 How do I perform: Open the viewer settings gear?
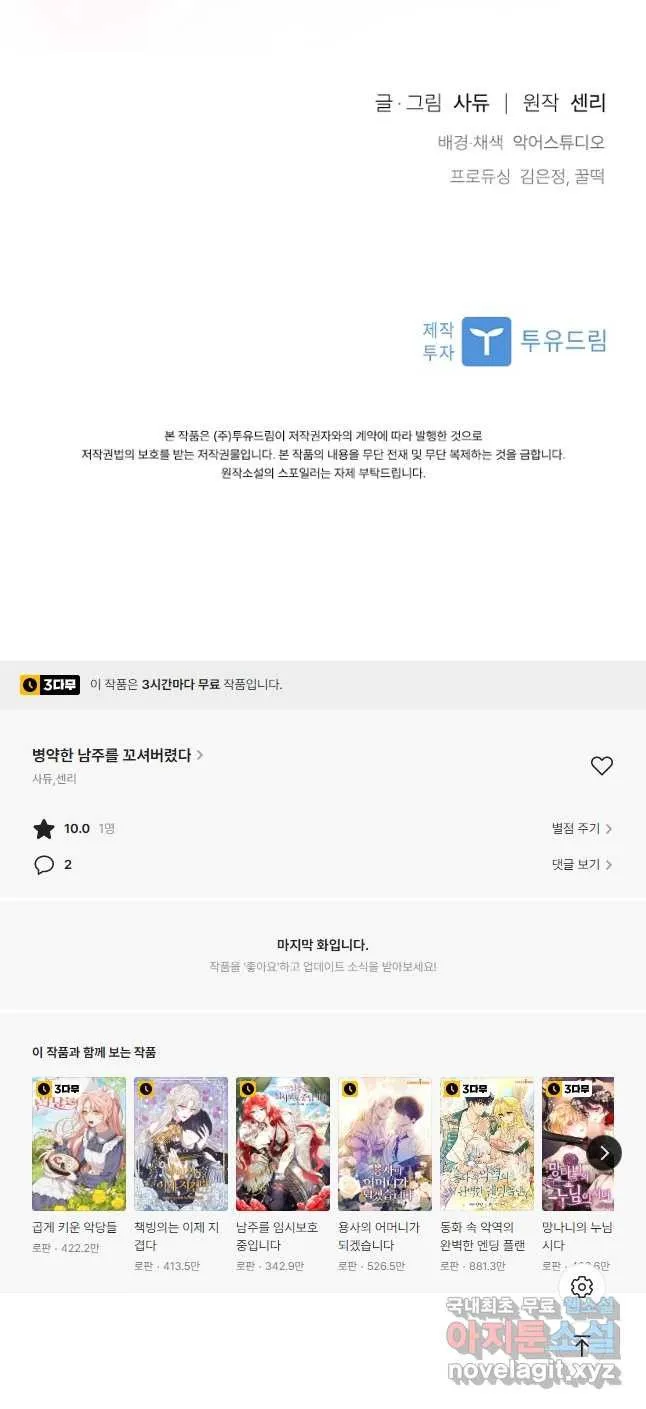(582, 1287)
